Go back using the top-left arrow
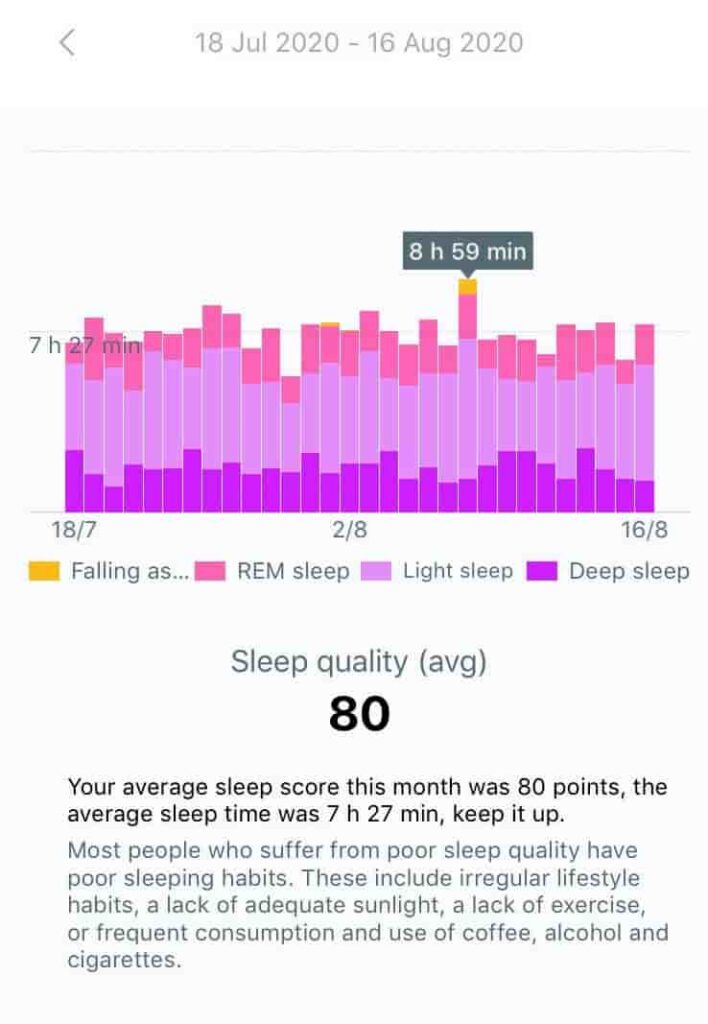708x1024 pixels. click(x=67, y=43)
